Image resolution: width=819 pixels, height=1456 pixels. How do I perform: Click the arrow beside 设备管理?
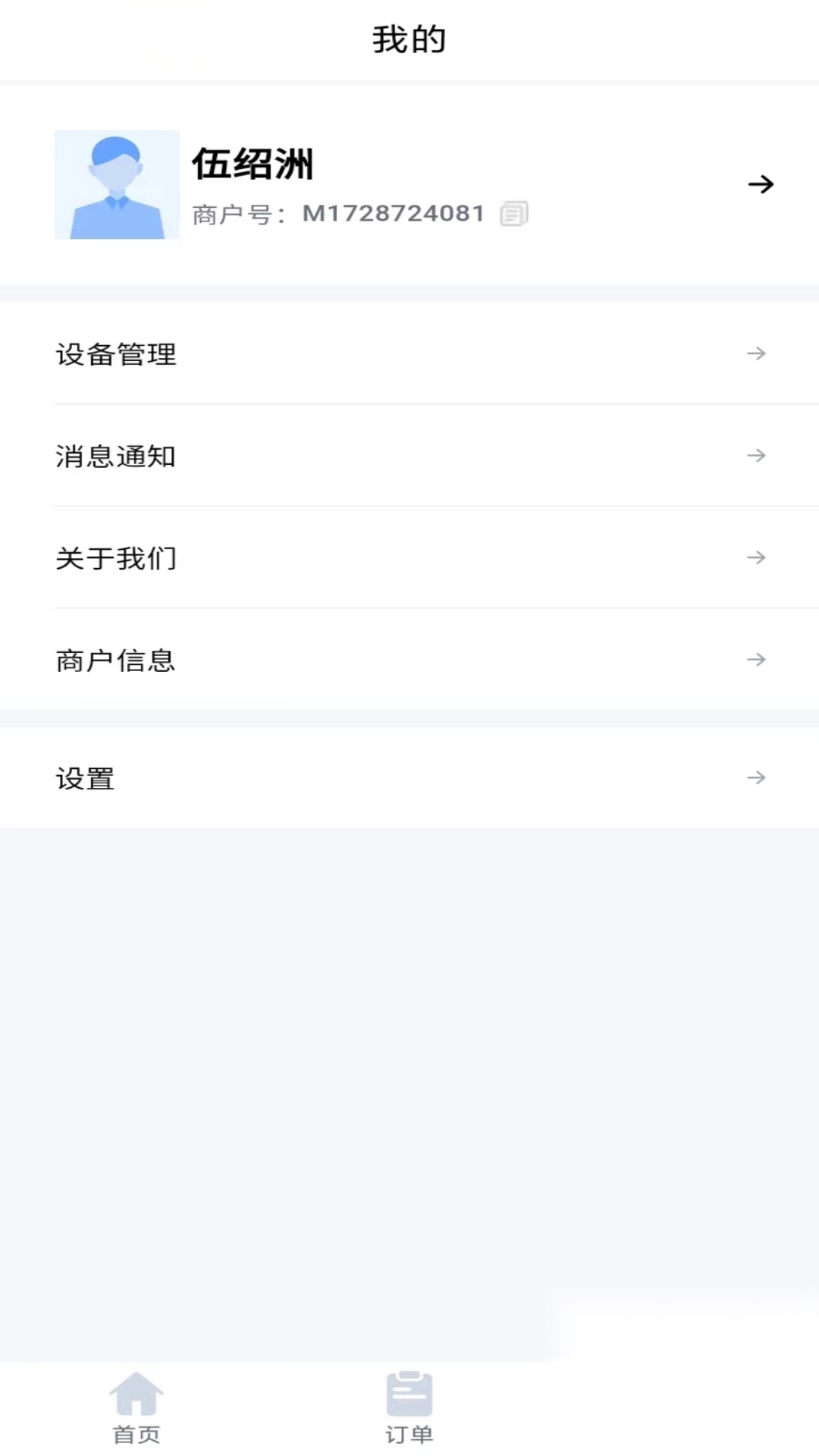[x=756, y=354]
